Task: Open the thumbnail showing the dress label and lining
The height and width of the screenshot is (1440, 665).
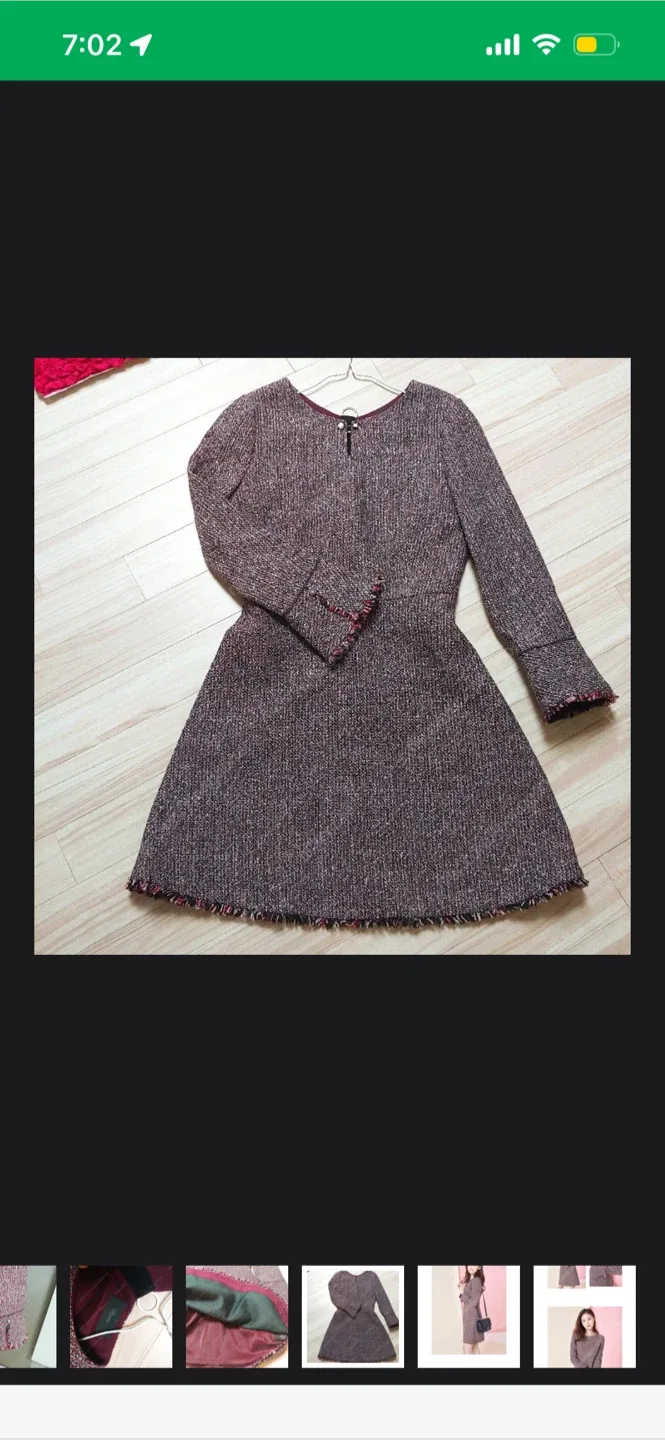Action: [120, 1316]
